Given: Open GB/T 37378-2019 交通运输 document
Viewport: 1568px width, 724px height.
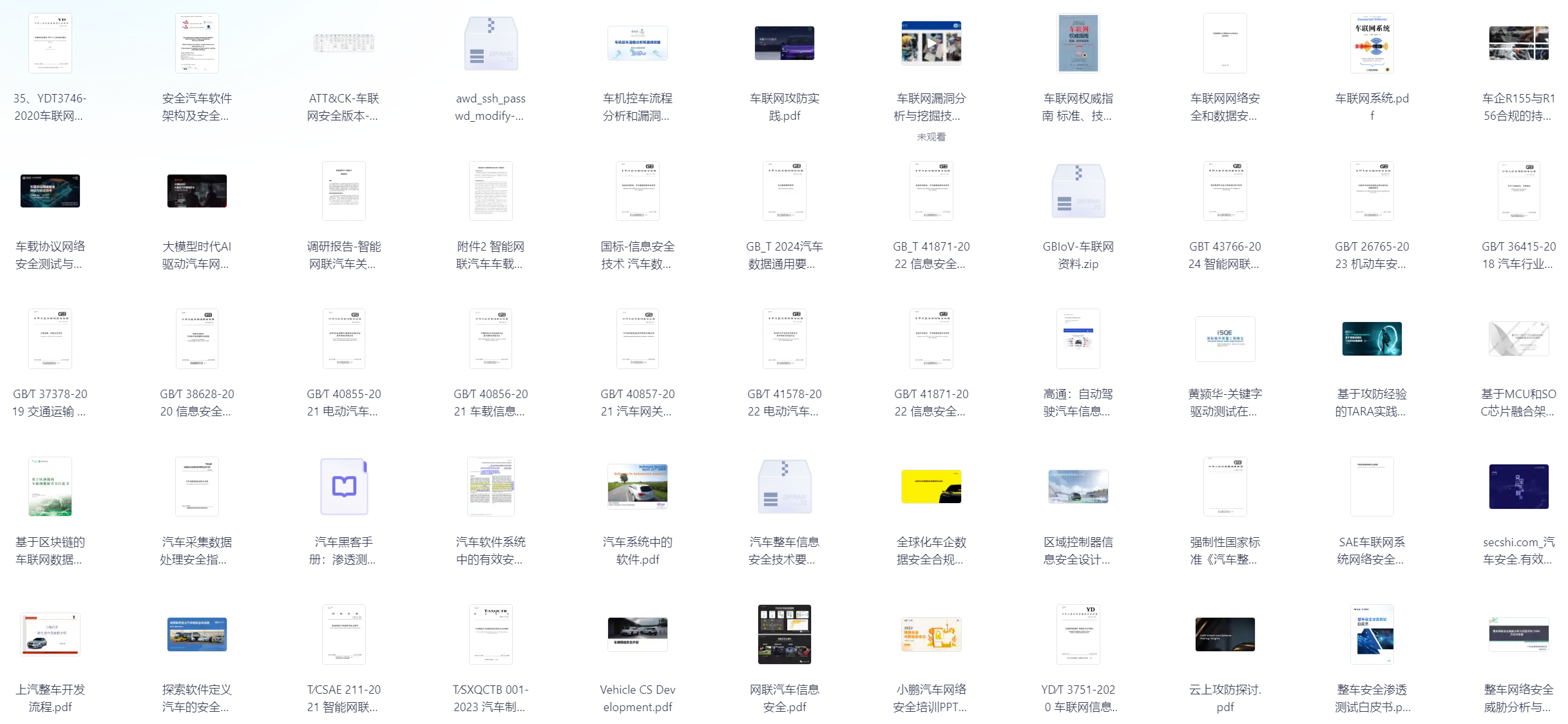Looking at the screenshot, I should tap(50, 339).
